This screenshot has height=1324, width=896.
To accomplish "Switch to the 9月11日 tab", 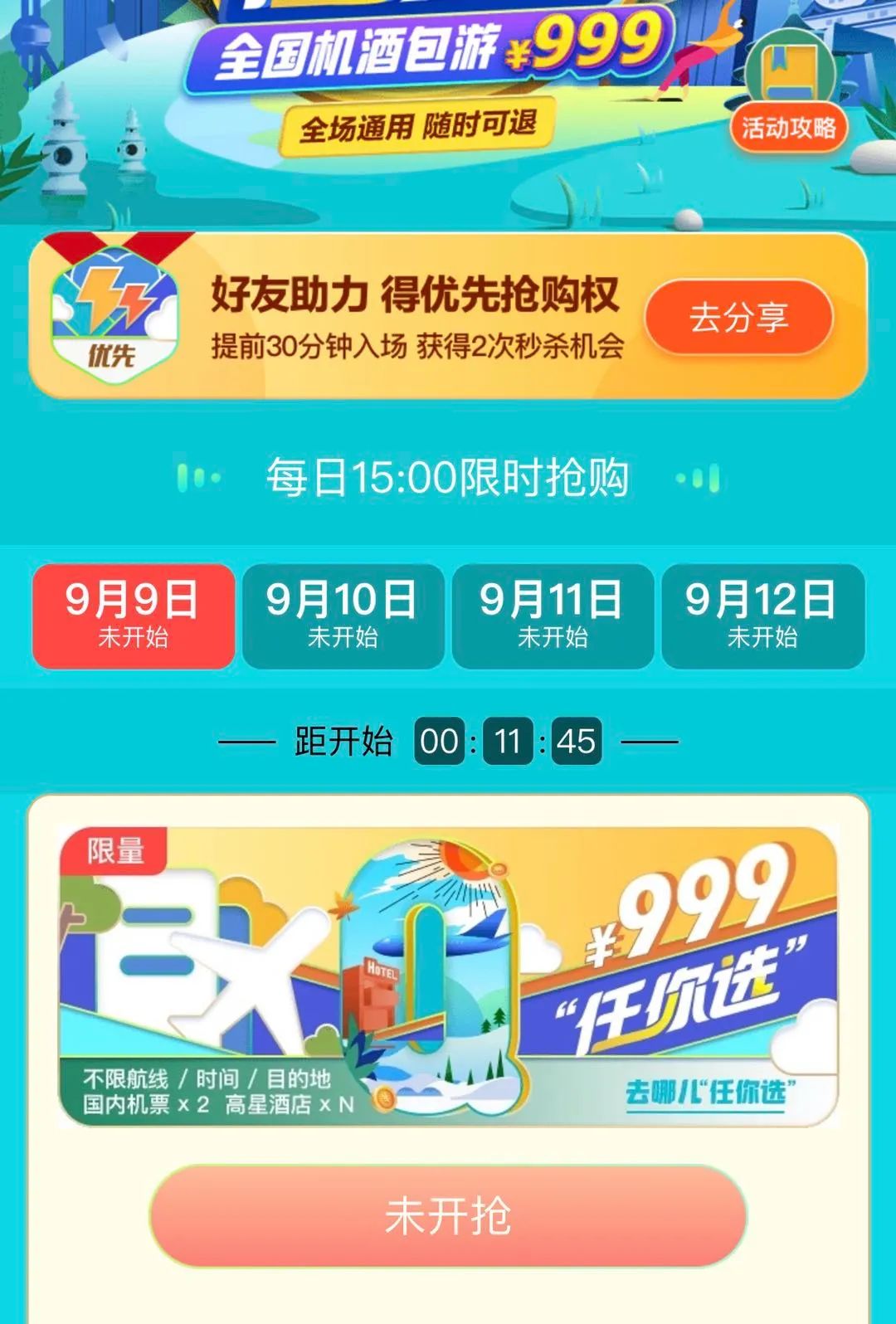I will 553,616.
